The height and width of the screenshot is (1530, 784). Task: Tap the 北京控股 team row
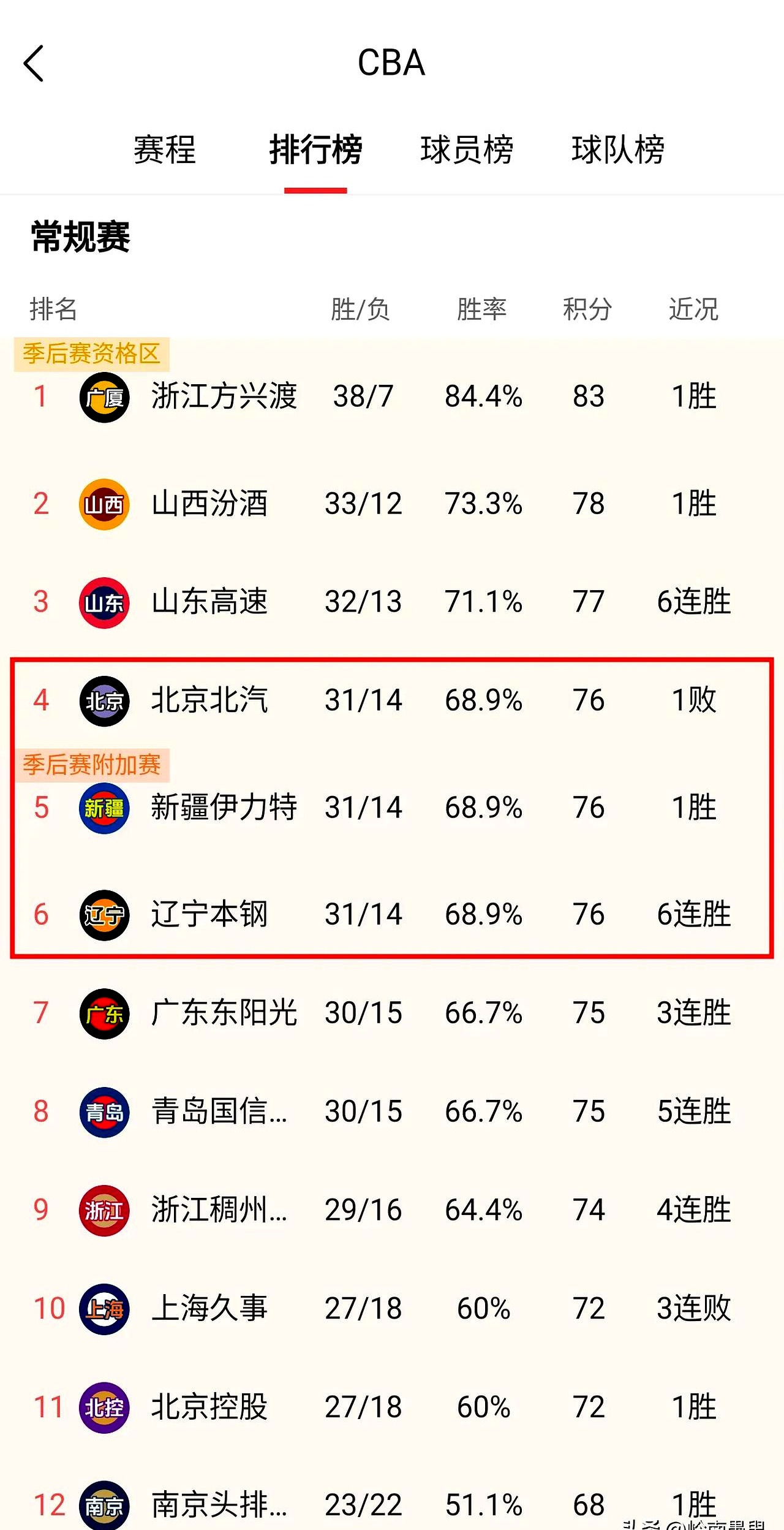pos(209,1407)
